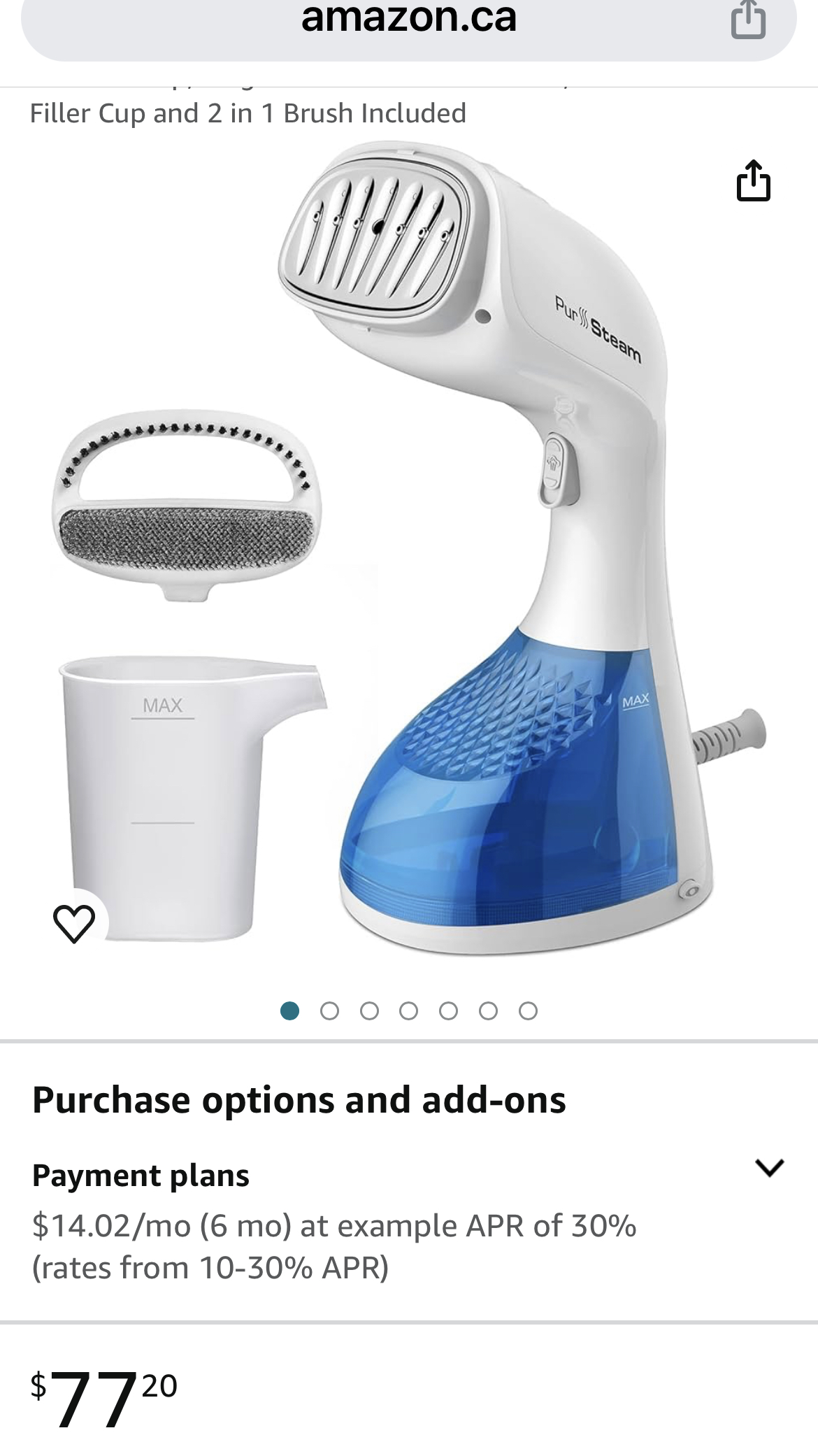Tap the amazon.ca address bar
Image resolution: width=818 pixels, height=1456 pixels.
point(409,20)
